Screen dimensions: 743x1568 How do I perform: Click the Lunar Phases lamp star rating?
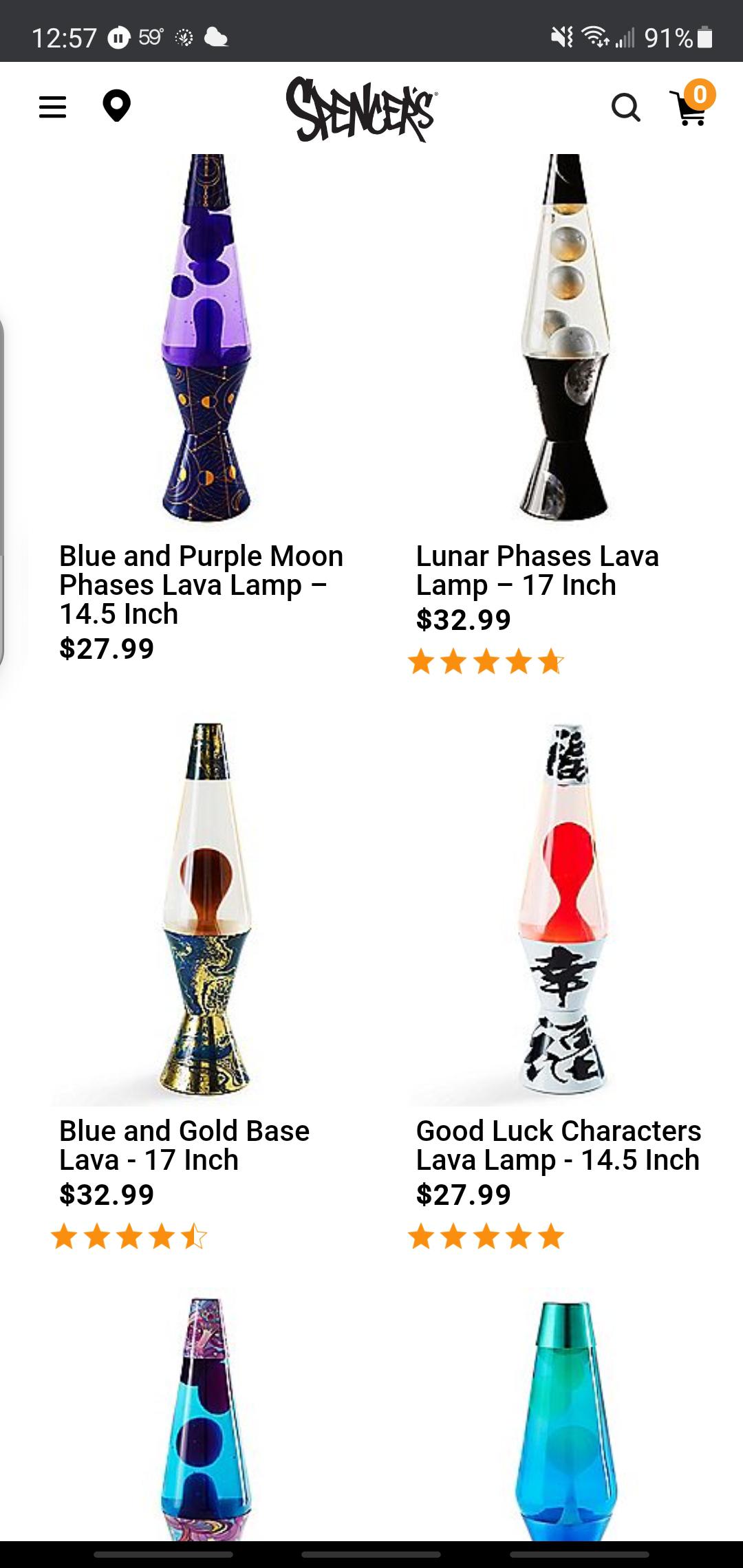[485, 662]
